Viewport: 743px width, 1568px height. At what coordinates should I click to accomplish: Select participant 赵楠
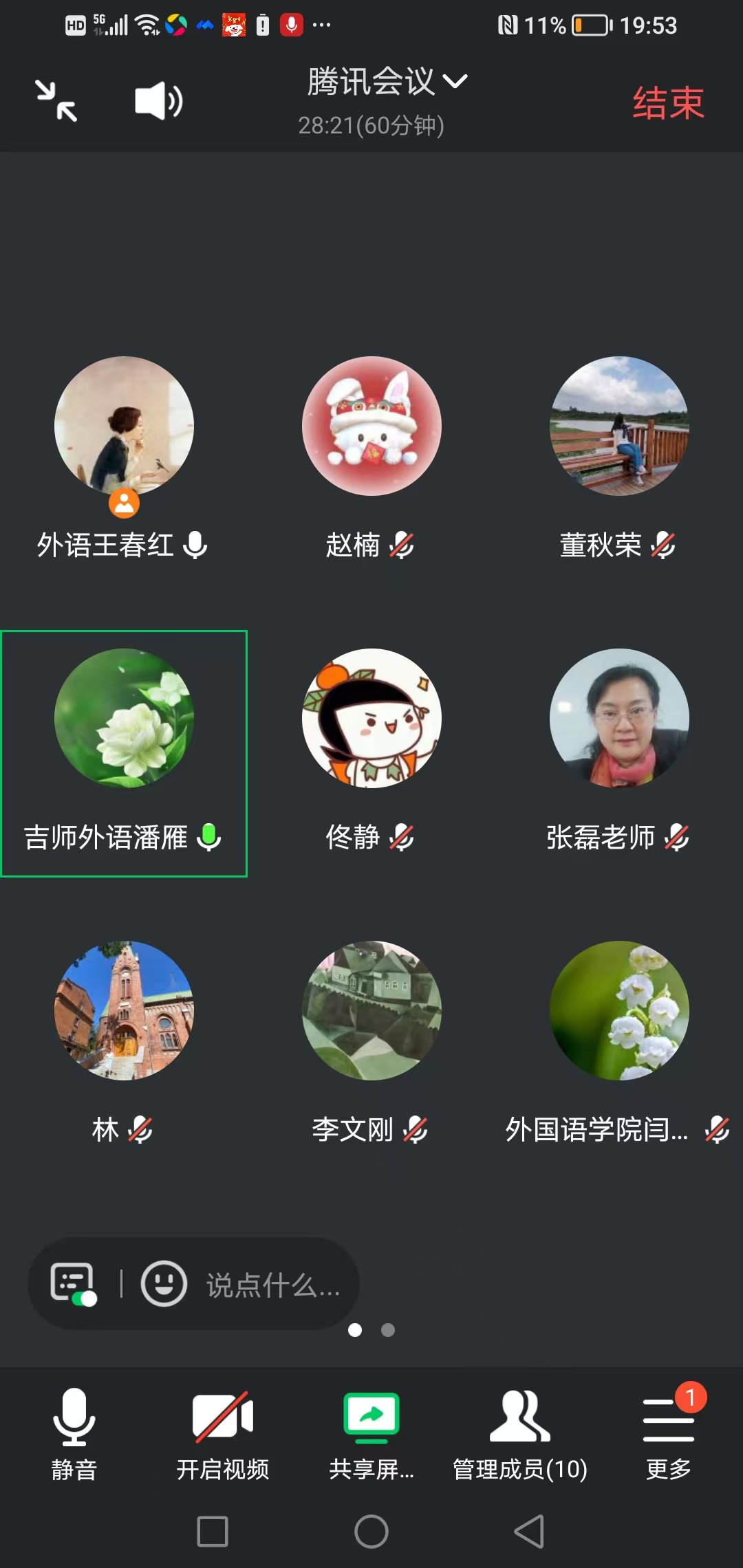[x=371, y=426]
